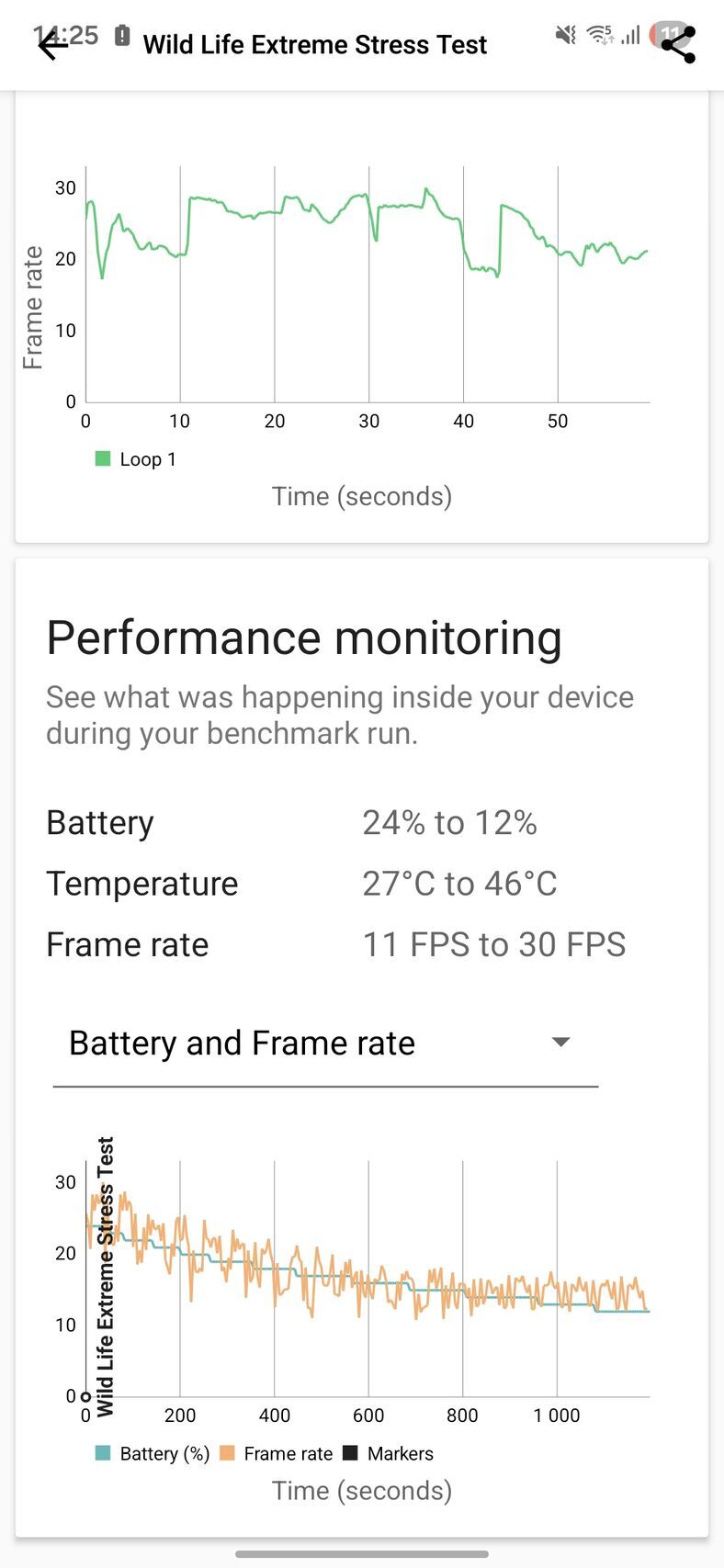Click the dropdown arrow to change monitored metrics
This screenshot has width=724, height=1568.
click(x=561, y=1043)
